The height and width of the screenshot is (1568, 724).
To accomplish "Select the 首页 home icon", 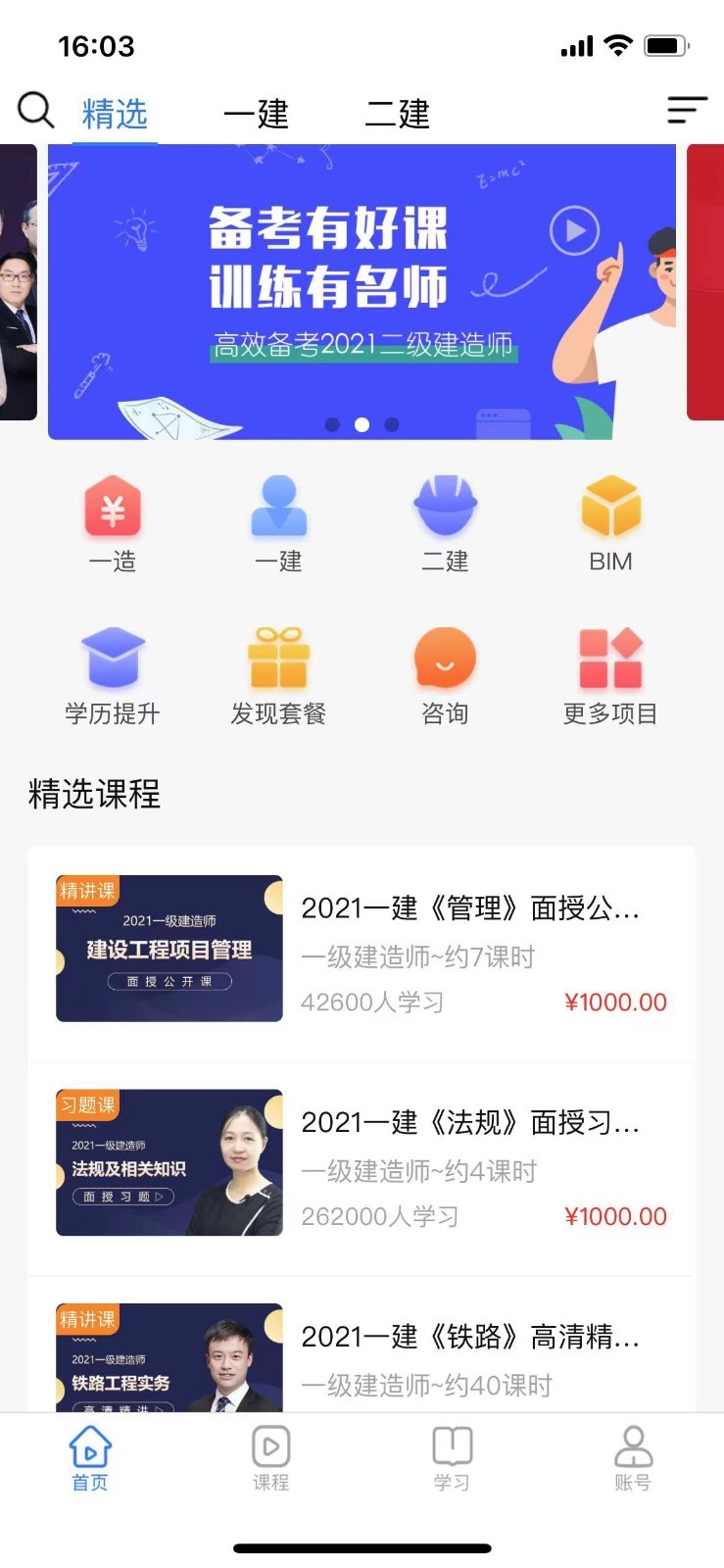I will click(x=89, y=1457).
